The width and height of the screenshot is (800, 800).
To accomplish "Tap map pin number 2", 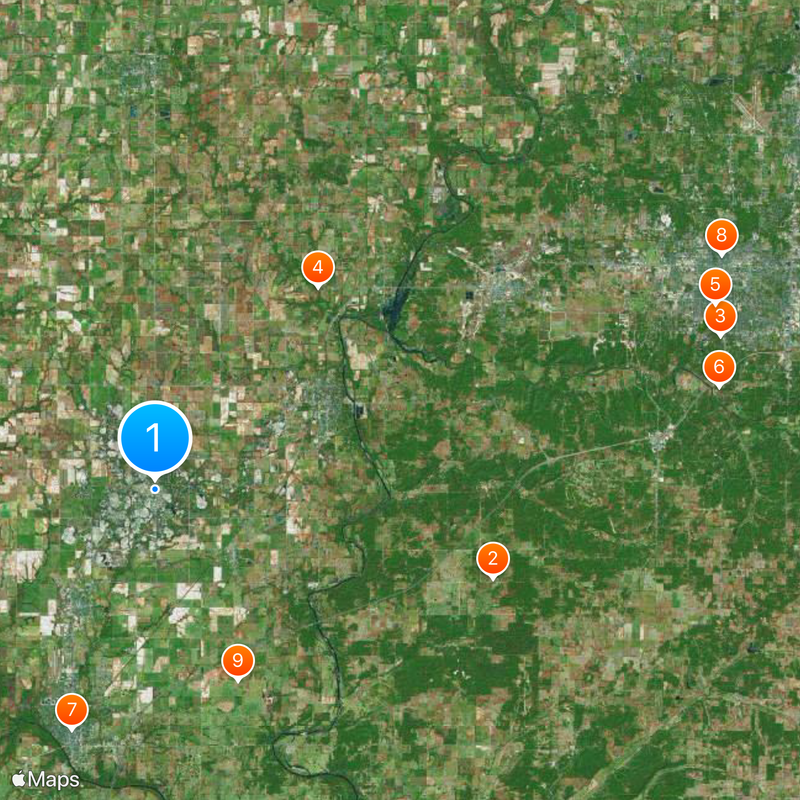I will pos(492,558).
